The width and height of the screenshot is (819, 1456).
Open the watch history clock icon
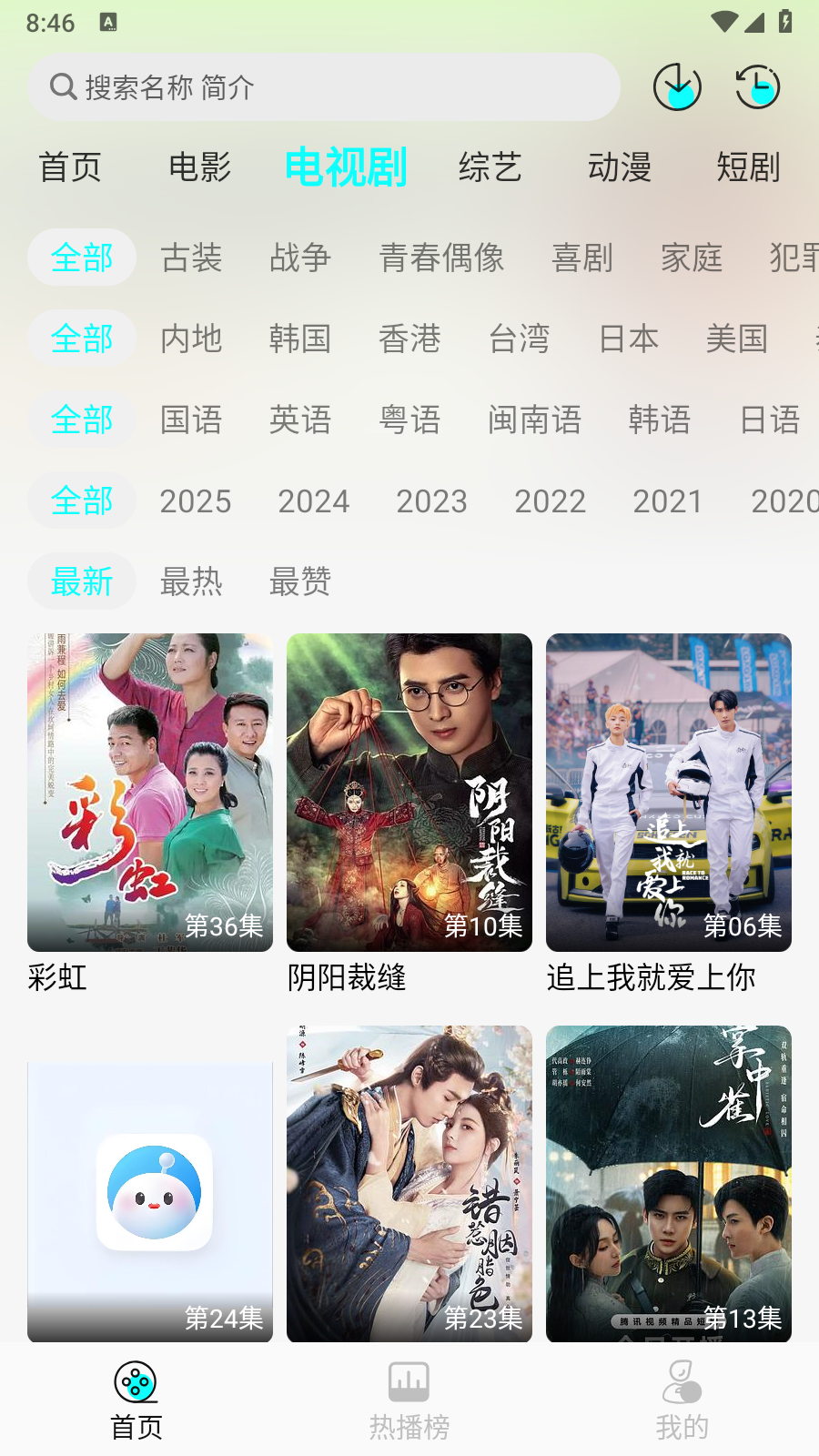click(x=757, y=87)
